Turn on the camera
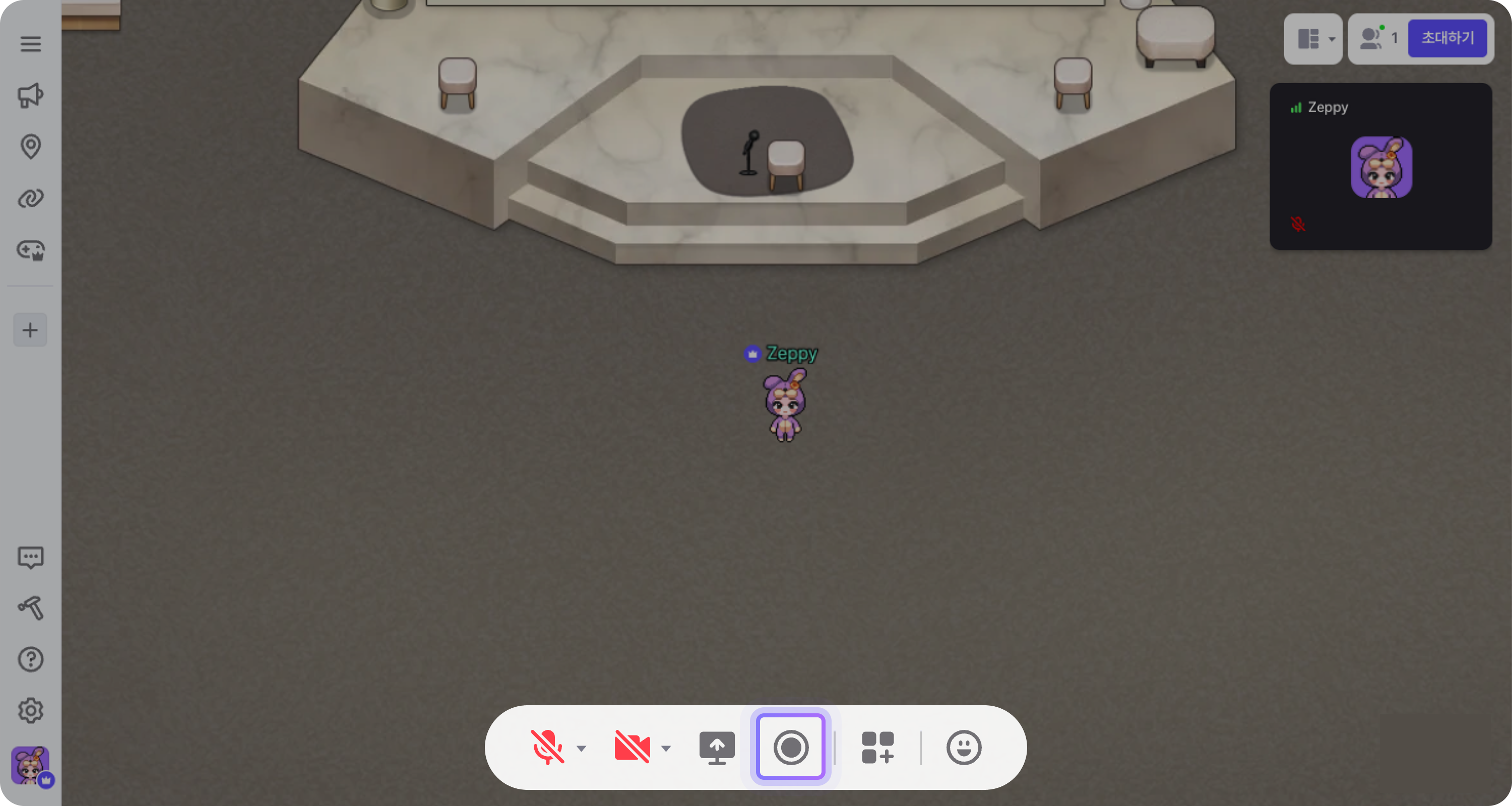This screenshot has width=1512, height=806. point(632,748)
